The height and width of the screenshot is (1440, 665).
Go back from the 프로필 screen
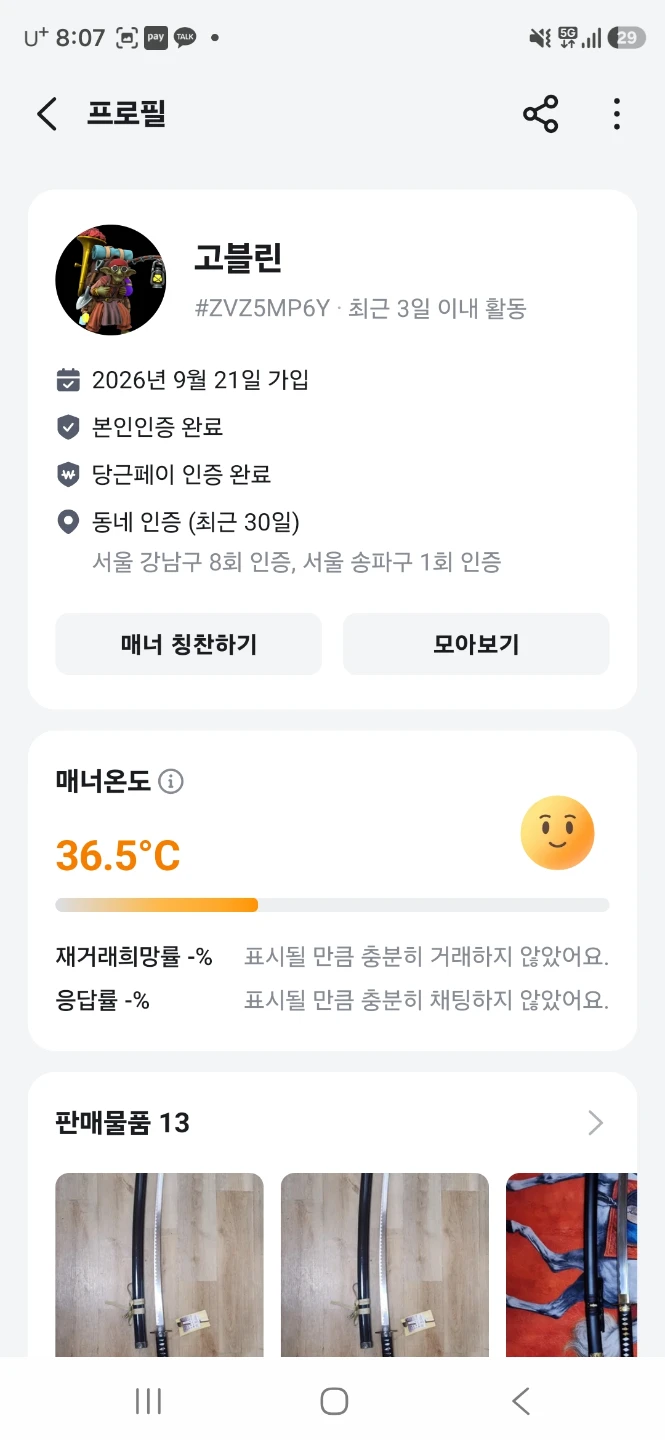47,114
